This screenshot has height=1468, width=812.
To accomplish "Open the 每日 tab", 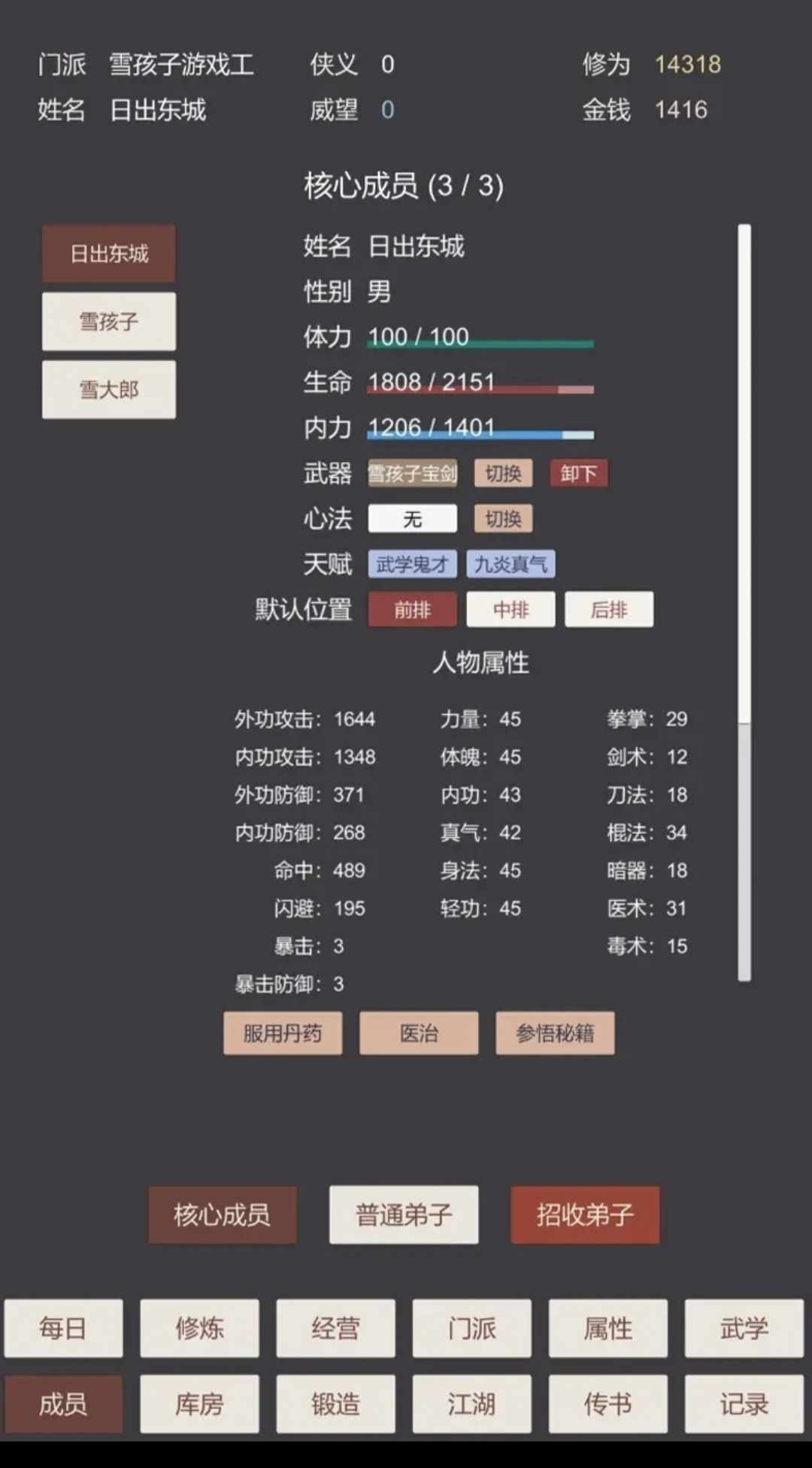I will point(63,1328).
